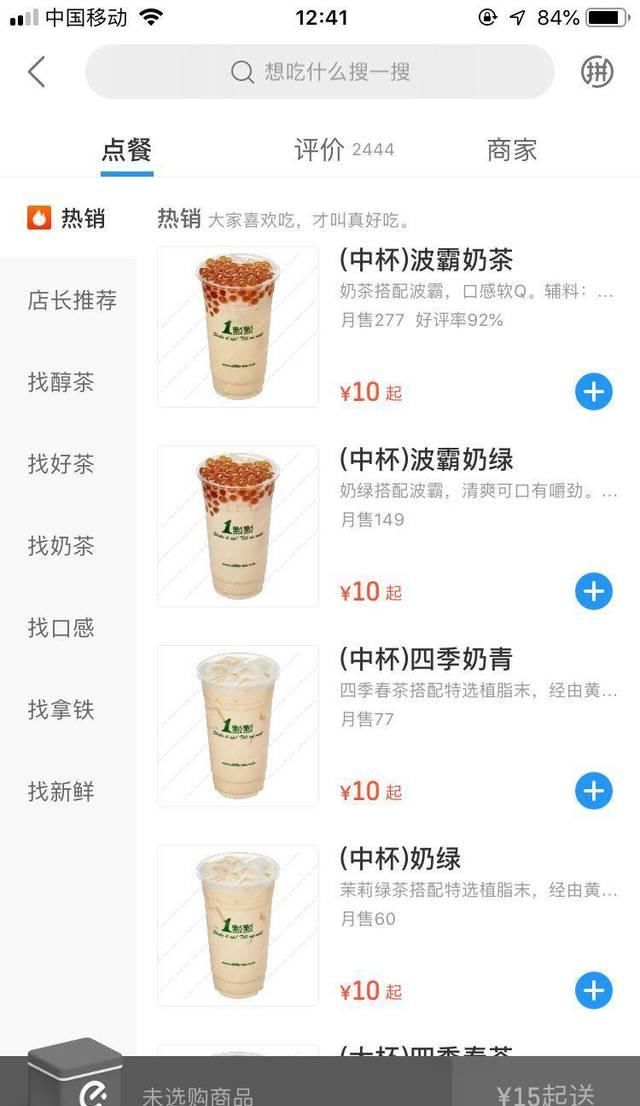The image size is (640, 1106).
Task: Select the 找拿铁 category
Action: pyautogui.click(x=61, y=710)
